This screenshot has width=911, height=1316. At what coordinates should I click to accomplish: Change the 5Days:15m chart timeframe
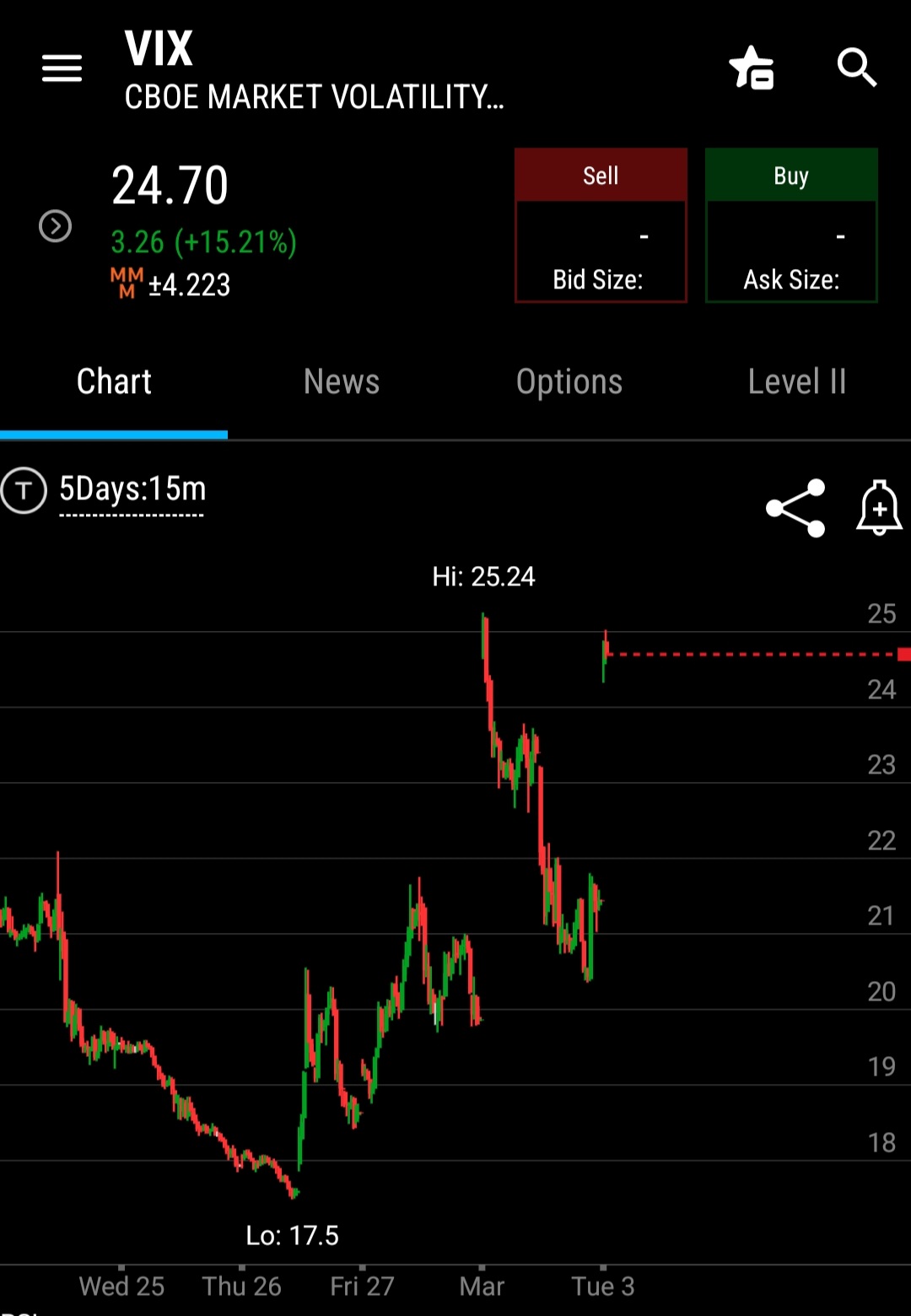coord(132,490)
